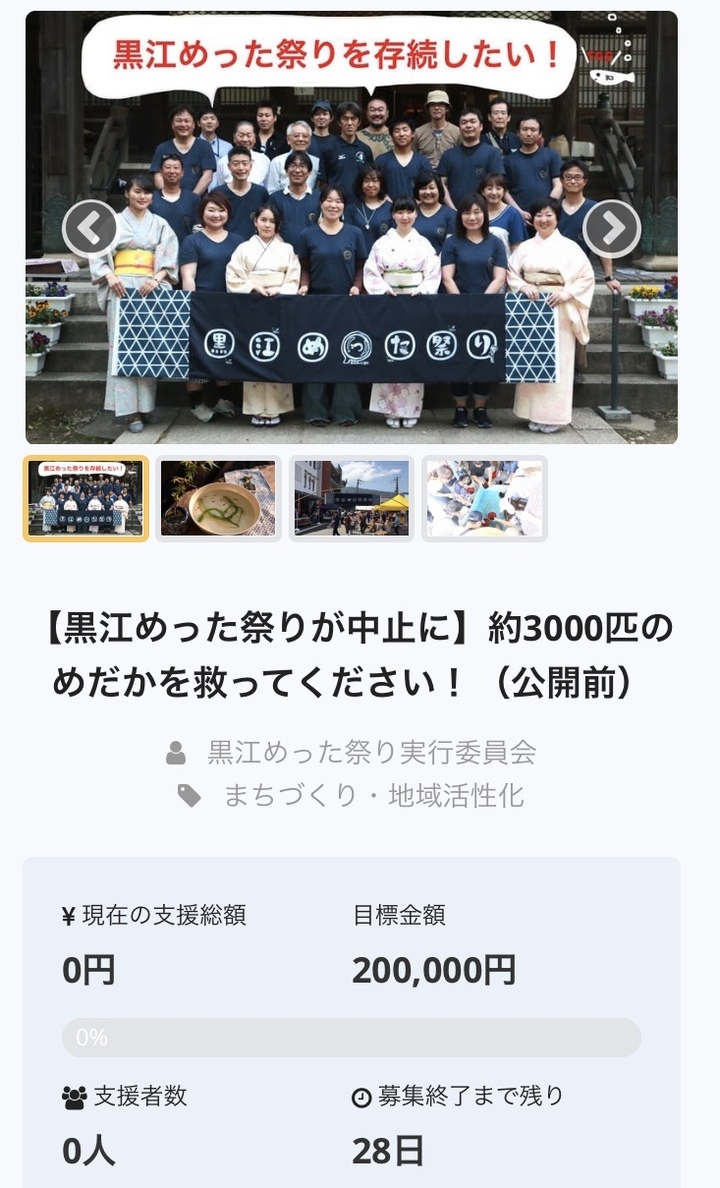Image resolution: width=720 pixels, height=1188 pixels.
Task: Select the group photo thumbnail
Action: point(86,498)
